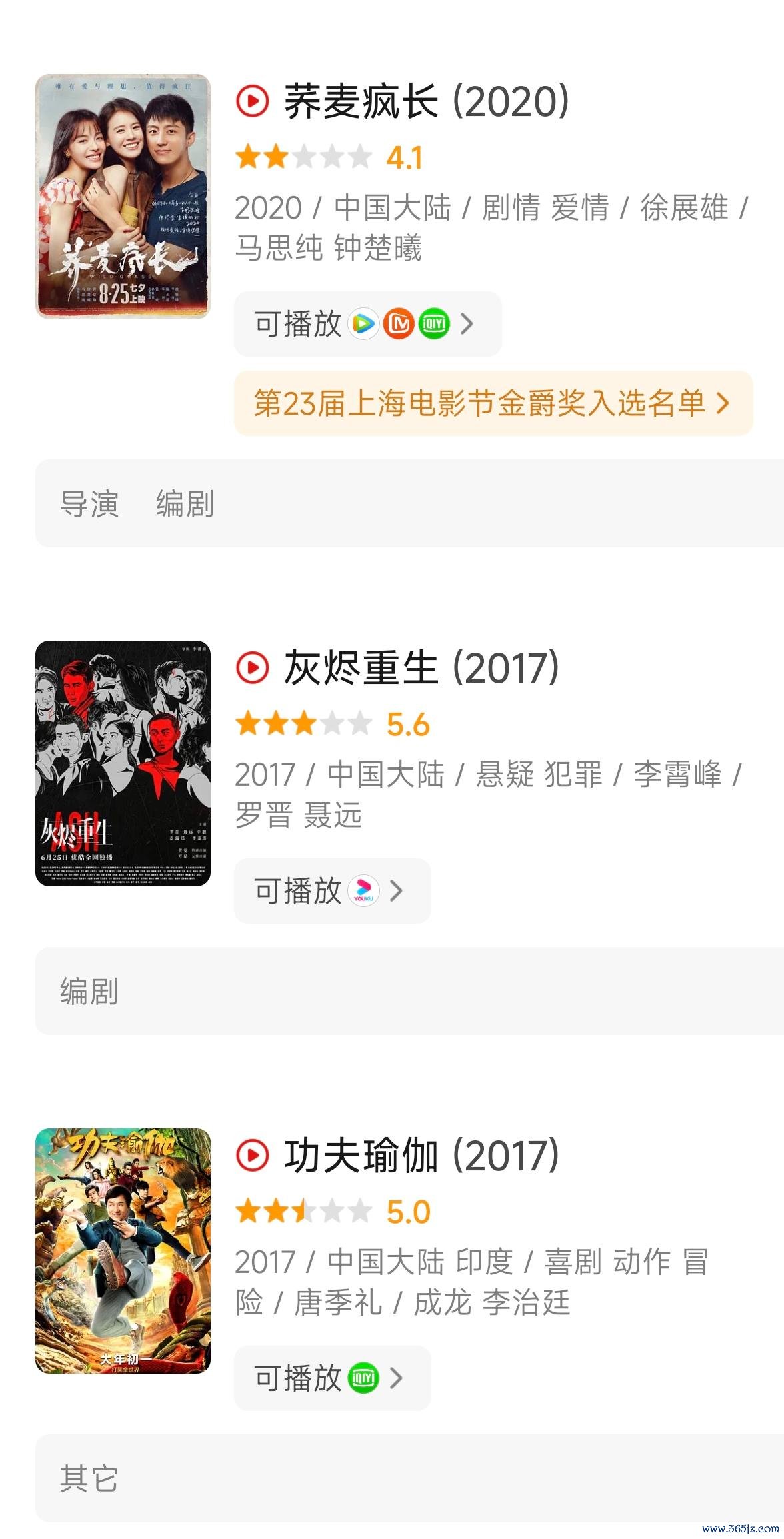Open the 灰烬重生 (2017) poster
This screenshot has width=784, height=1539.
[x=123, y=763]
